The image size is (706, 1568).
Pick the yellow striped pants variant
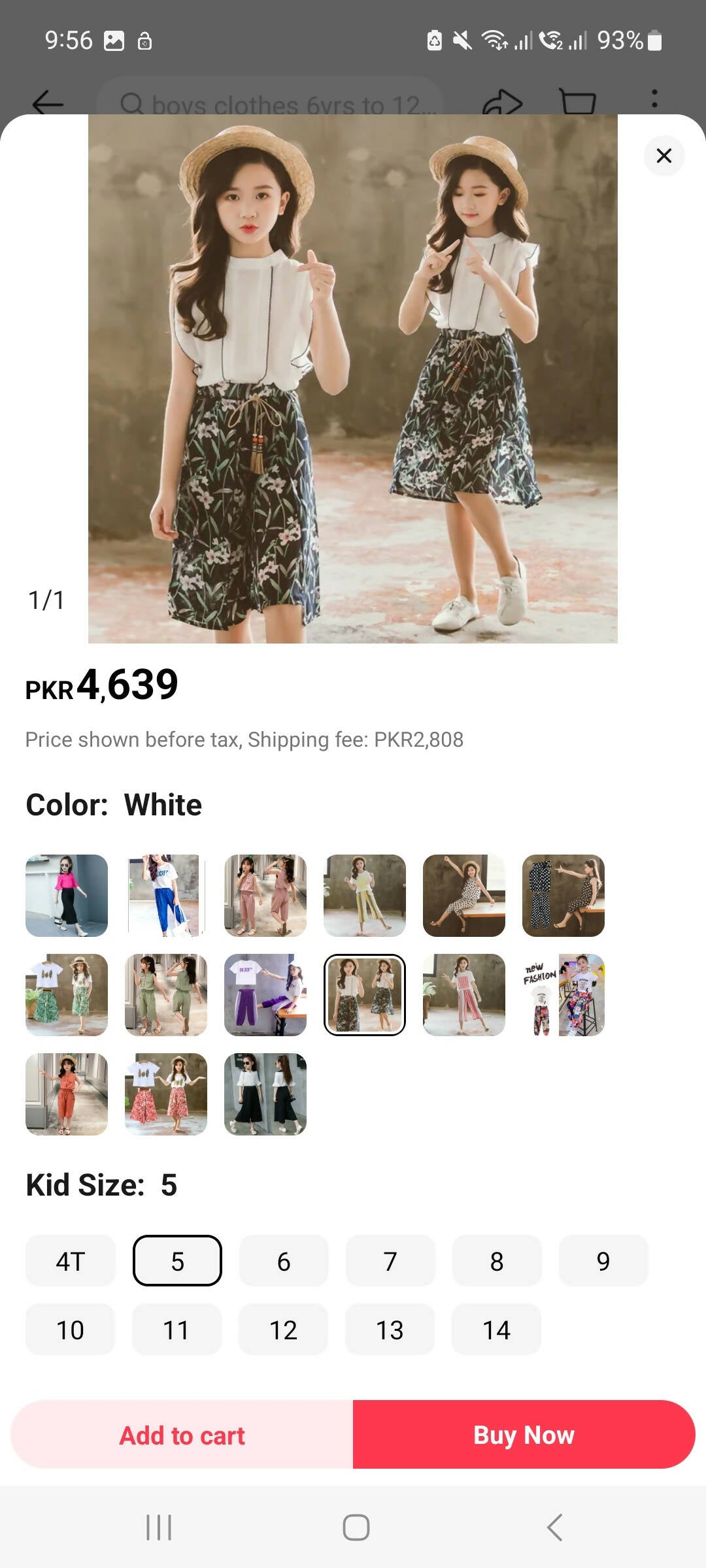pyautogui.click(x=365, y=896)
